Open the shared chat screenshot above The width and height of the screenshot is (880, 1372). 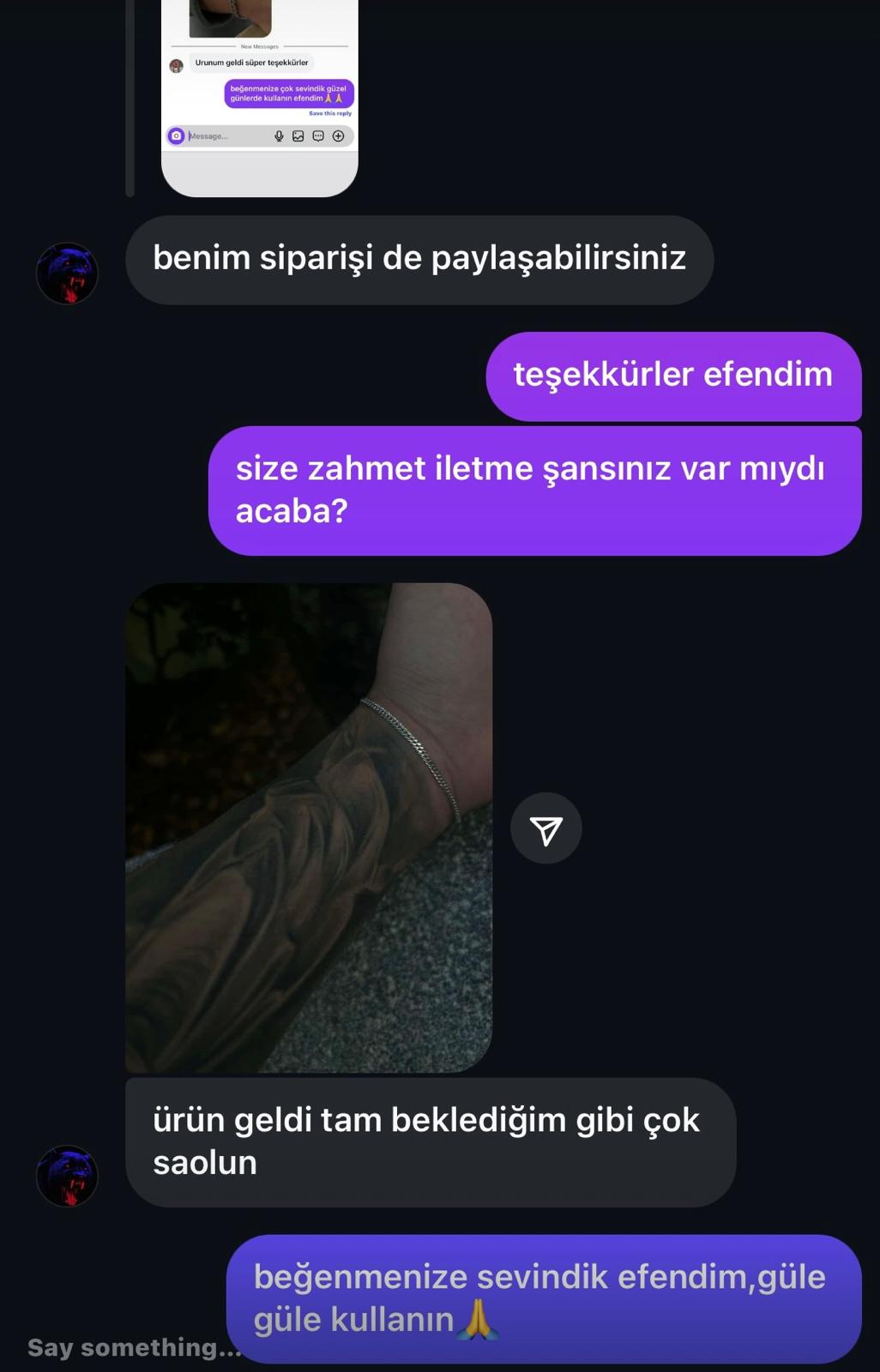(259, 99)
